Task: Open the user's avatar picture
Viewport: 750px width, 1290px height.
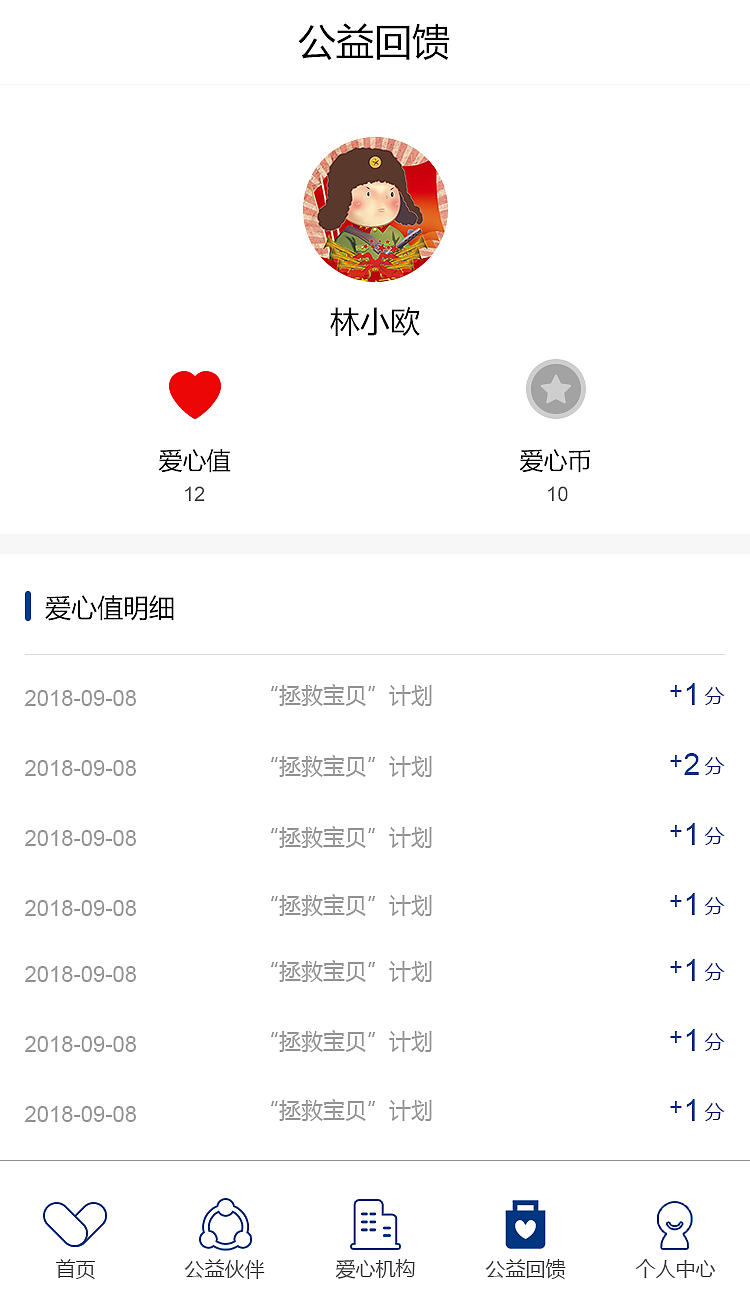Action: [x=375, y=208]
